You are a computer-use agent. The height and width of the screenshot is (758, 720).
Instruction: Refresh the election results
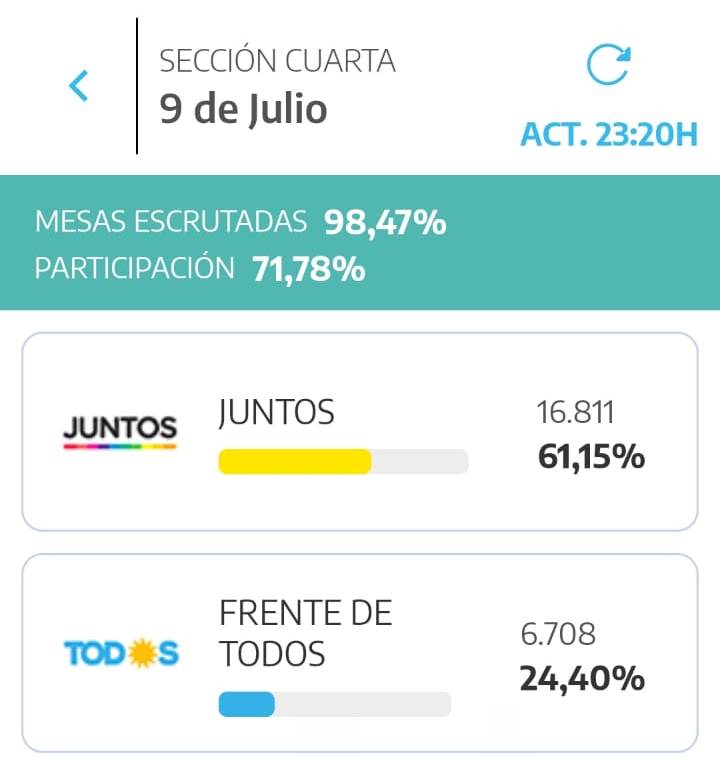(608, 67)
